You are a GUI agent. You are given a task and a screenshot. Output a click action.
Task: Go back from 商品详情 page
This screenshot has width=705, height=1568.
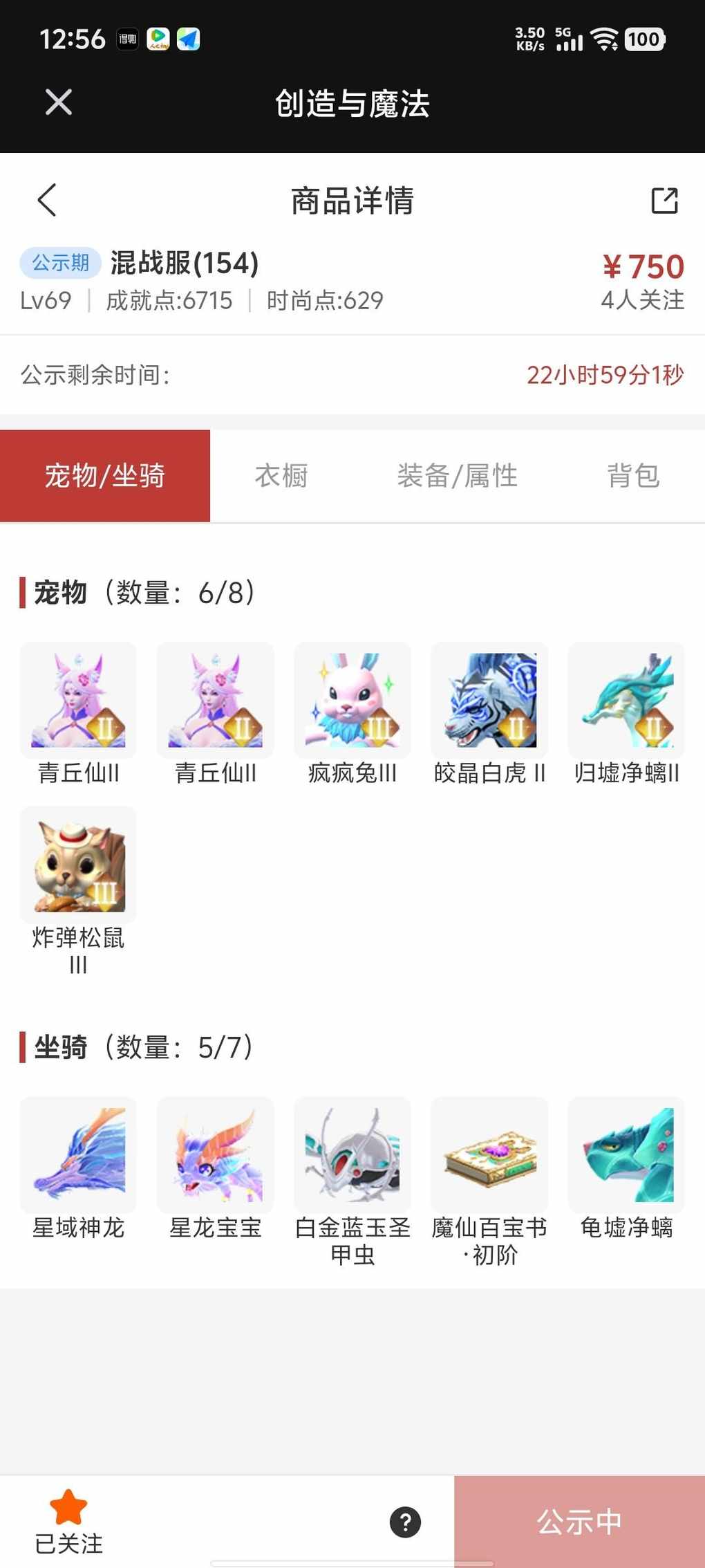(46, 201)
